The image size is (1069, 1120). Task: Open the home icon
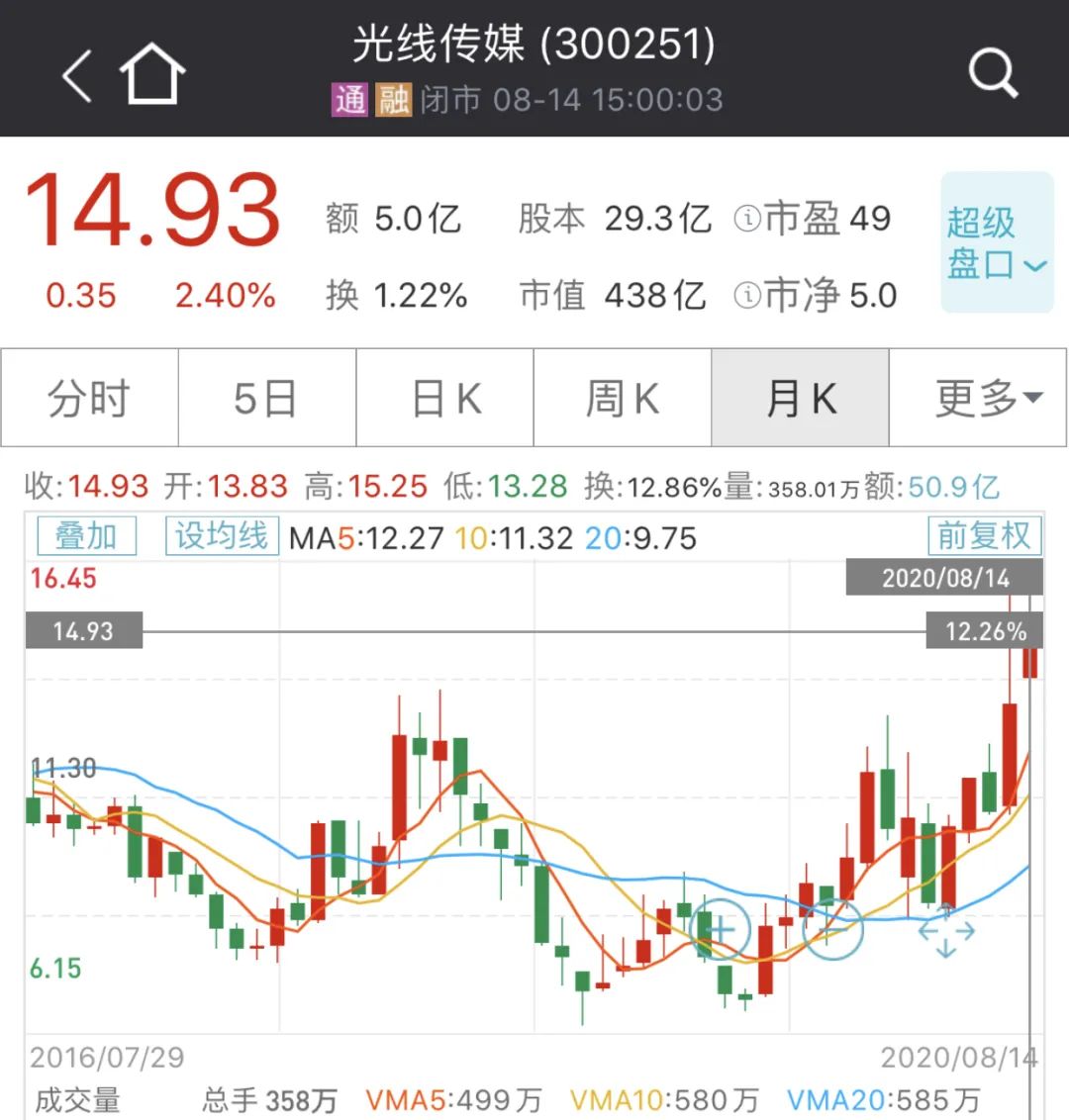pyautogui.click(x=152, y=74)
